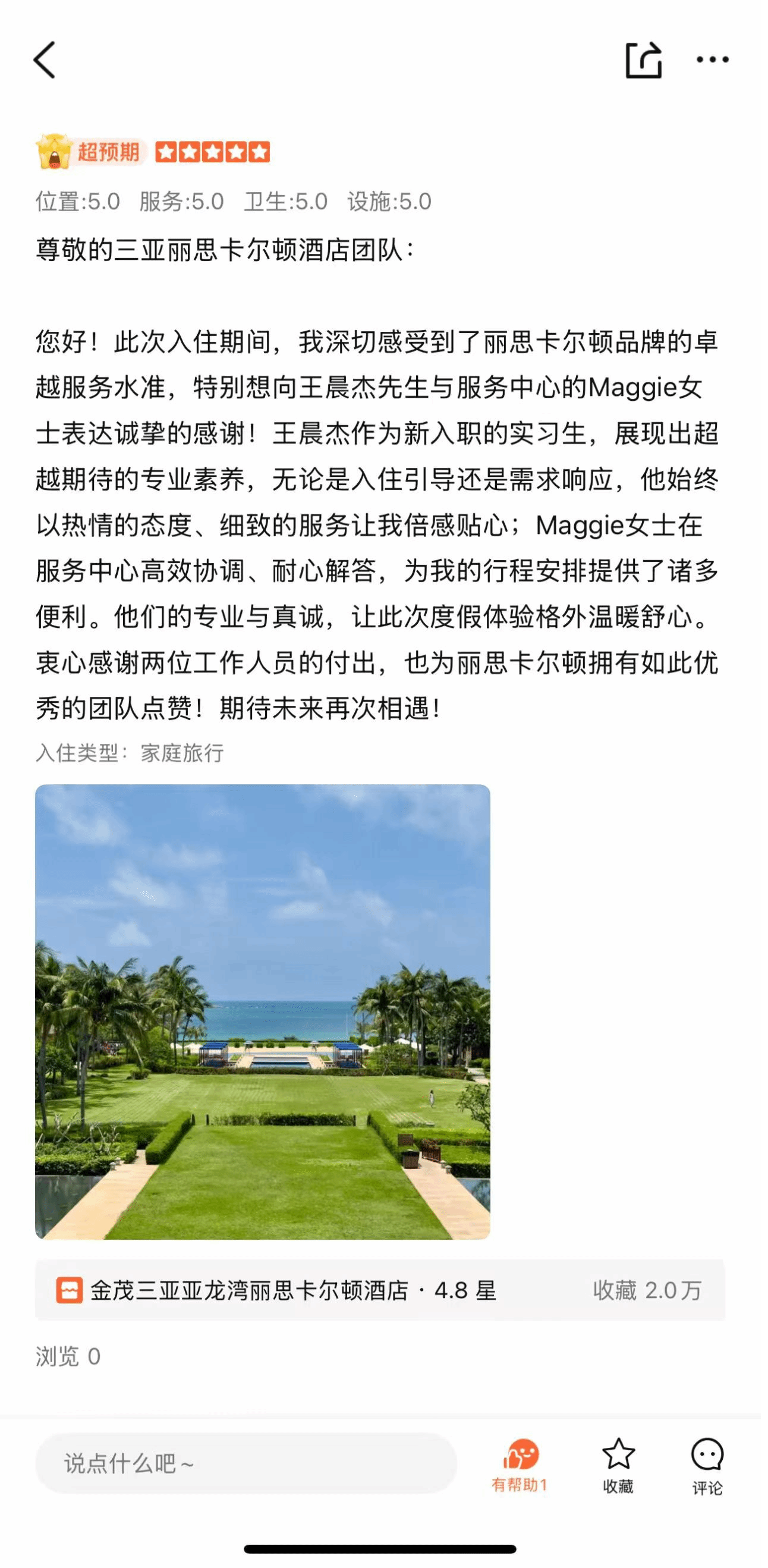Go back with the top-left arrow
The width and height of the screenshot is (768, 1568).
coord(45,59)
